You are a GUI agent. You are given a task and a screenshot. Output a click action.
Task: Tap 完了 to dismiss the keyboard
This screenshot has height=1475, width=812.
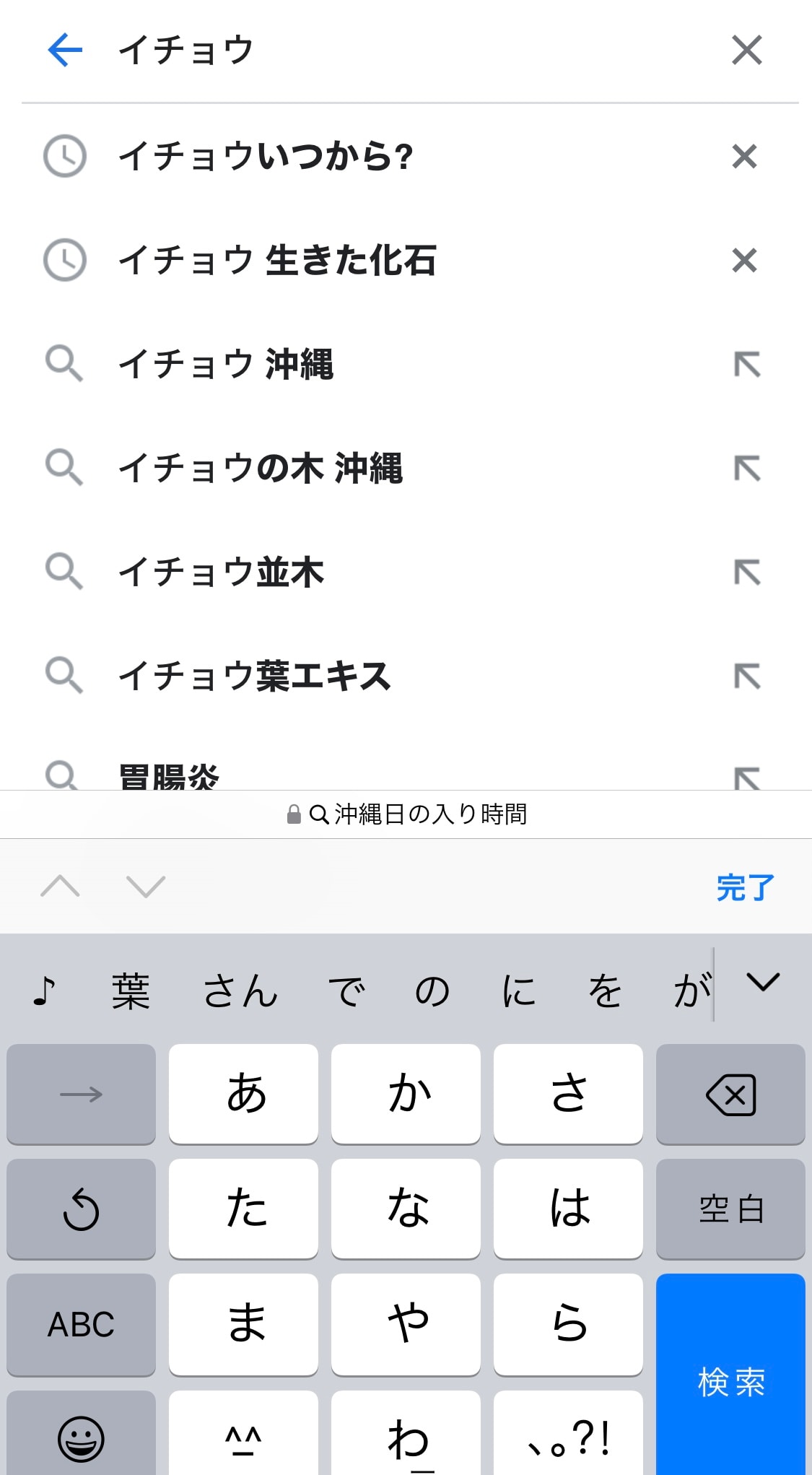point(745,887)
